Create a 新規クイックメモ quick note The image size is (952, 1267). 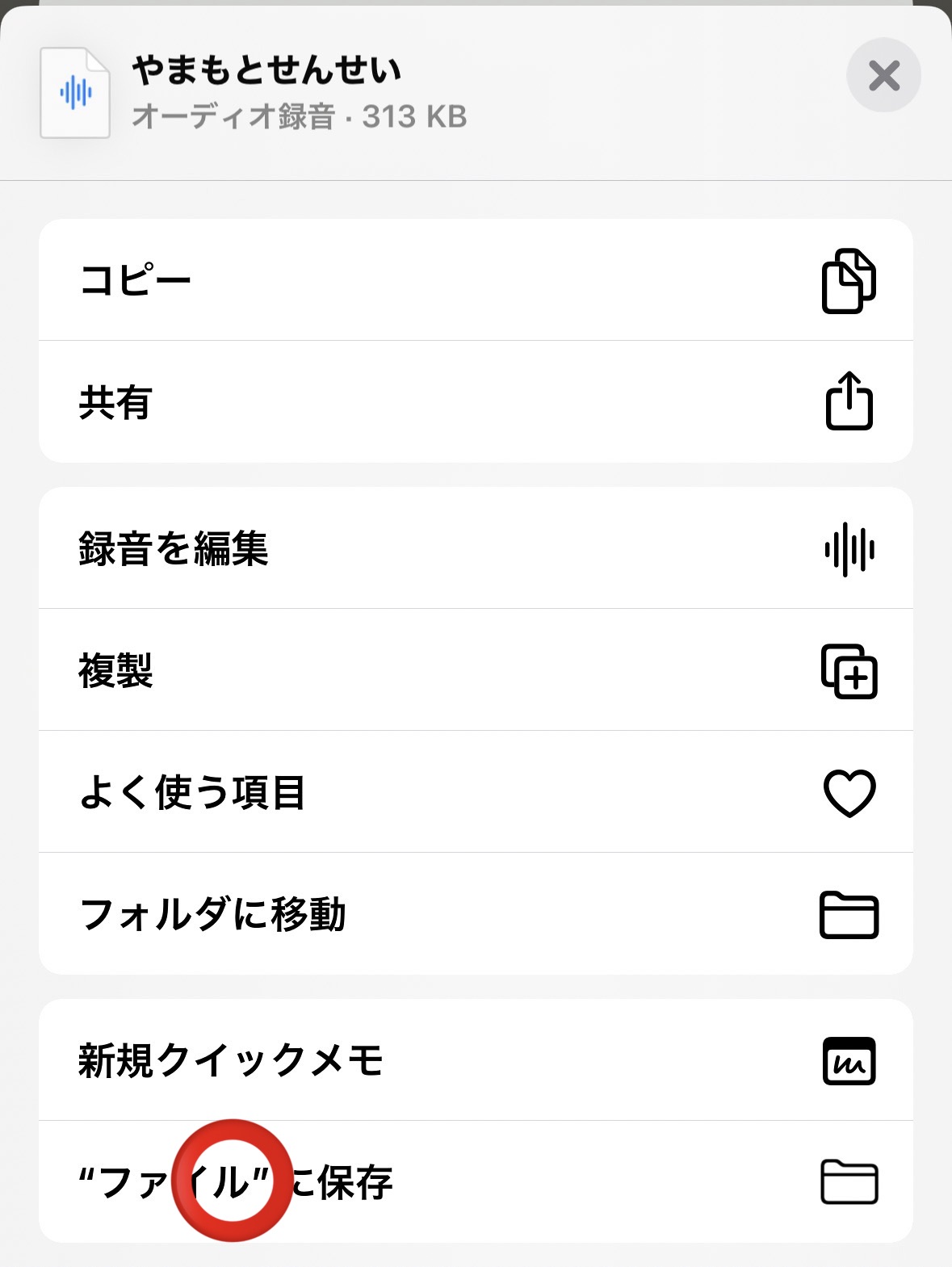[475, 1060]
